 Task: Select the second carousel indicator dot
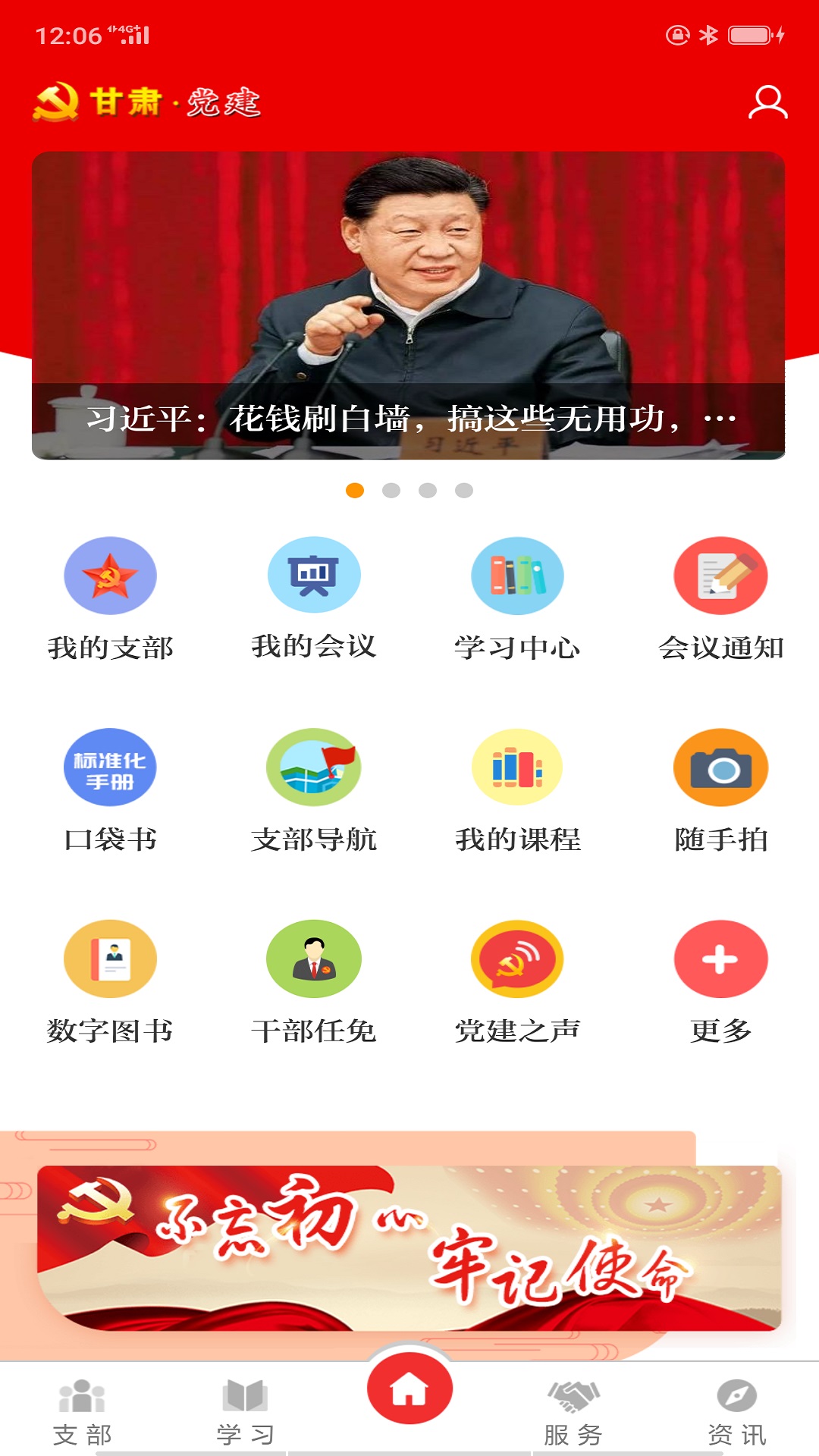391,489
